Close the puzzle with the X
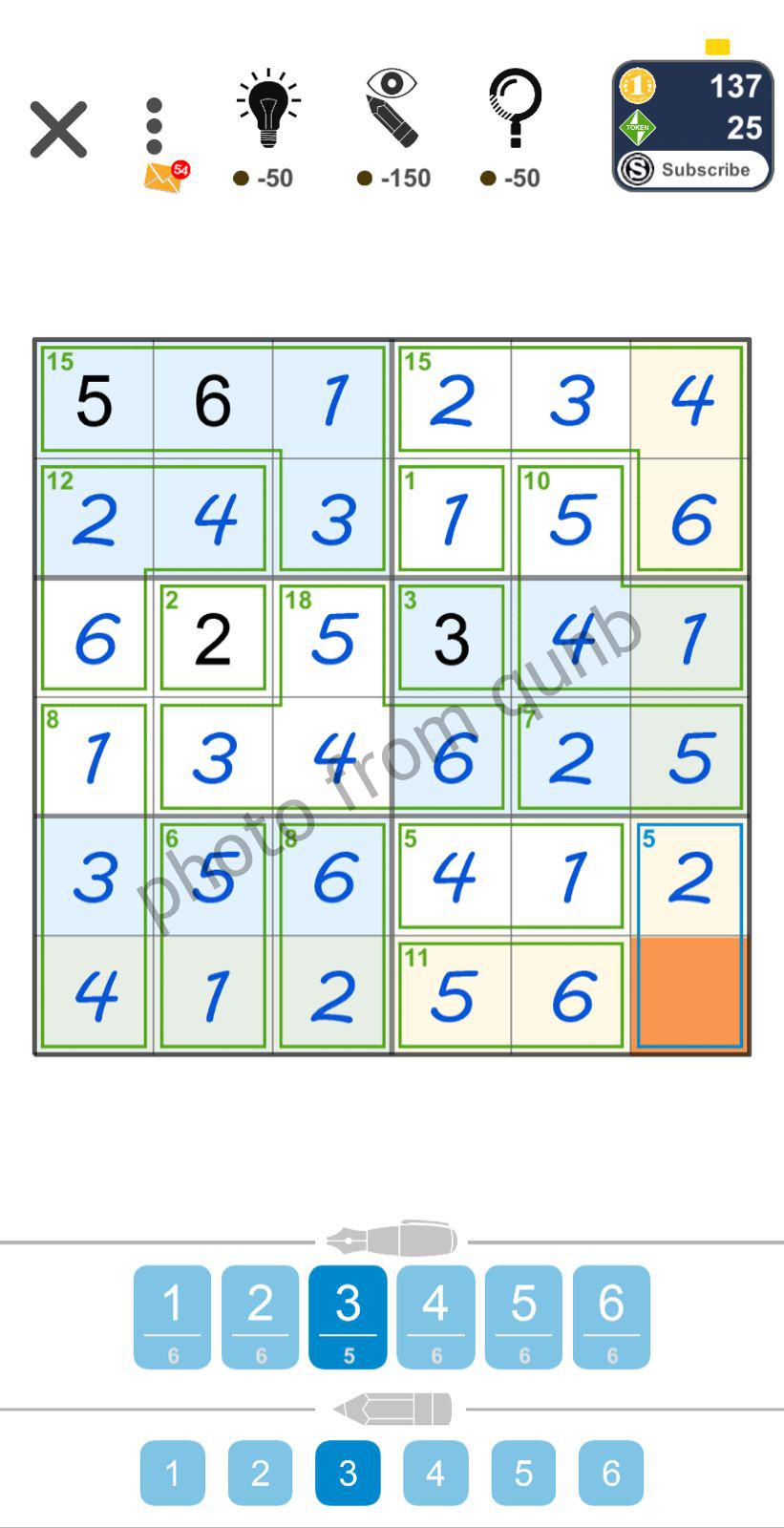This screenshot has width=784, height=1528. click(x=58, y=129)
